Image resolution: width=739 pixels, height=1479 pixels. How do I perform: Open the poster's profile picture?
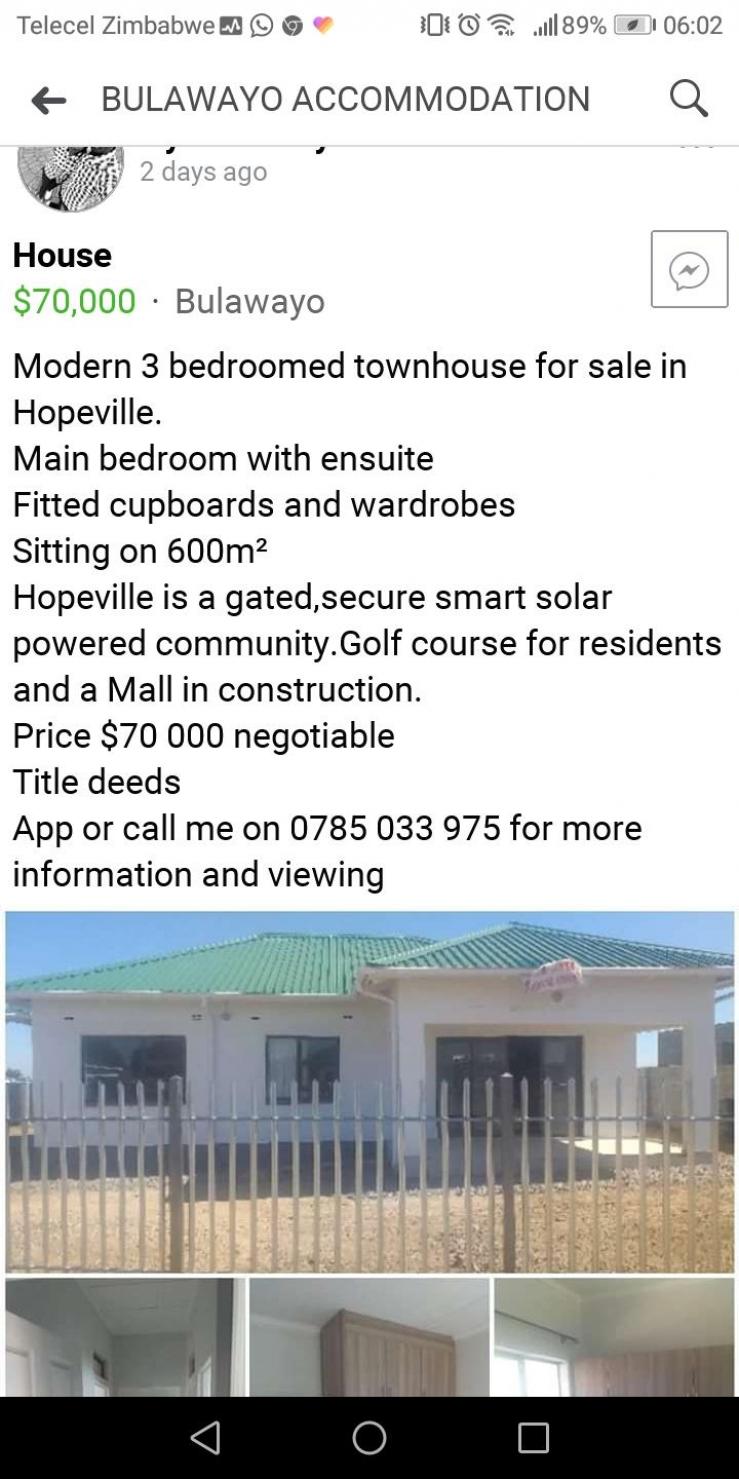point(71,177)
